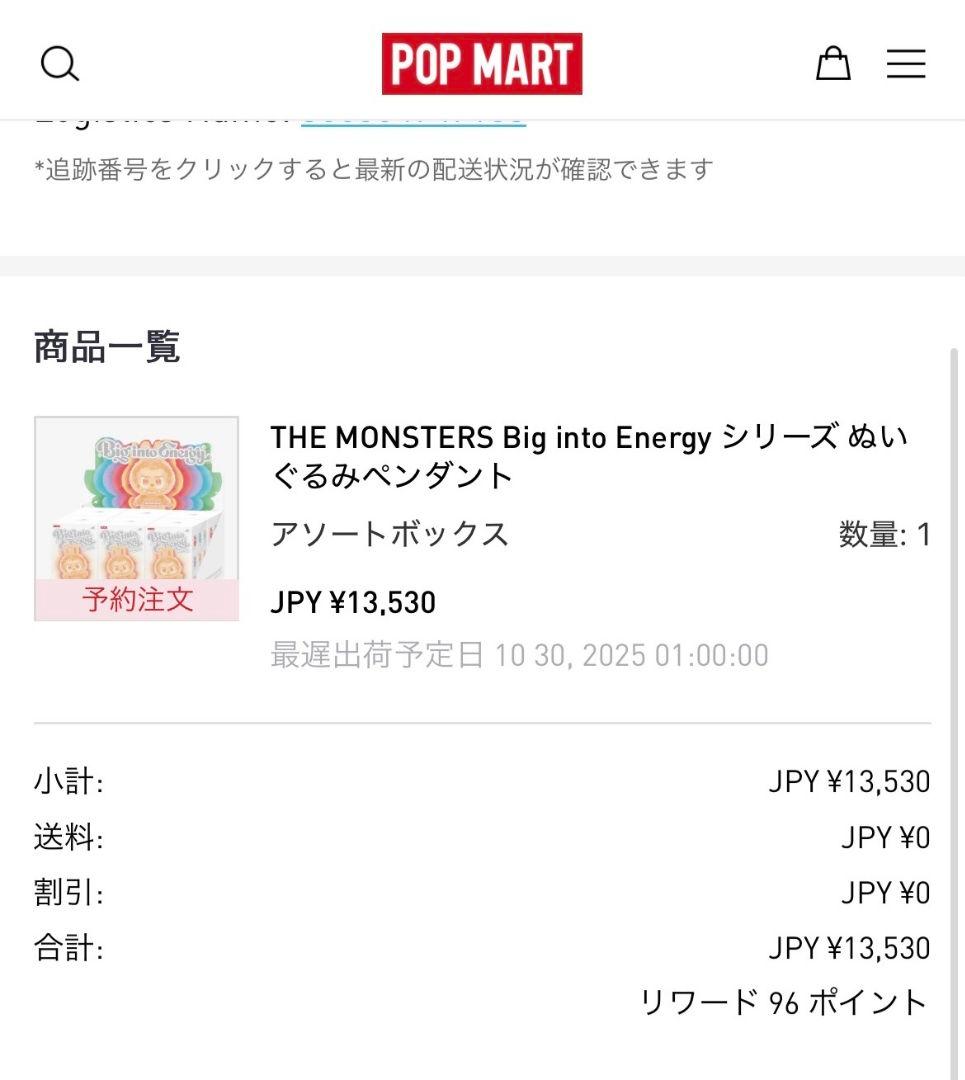Screen dimensions: 965x1080
Task: Click the three-line navigation icon
Action: tap(906, 63)
